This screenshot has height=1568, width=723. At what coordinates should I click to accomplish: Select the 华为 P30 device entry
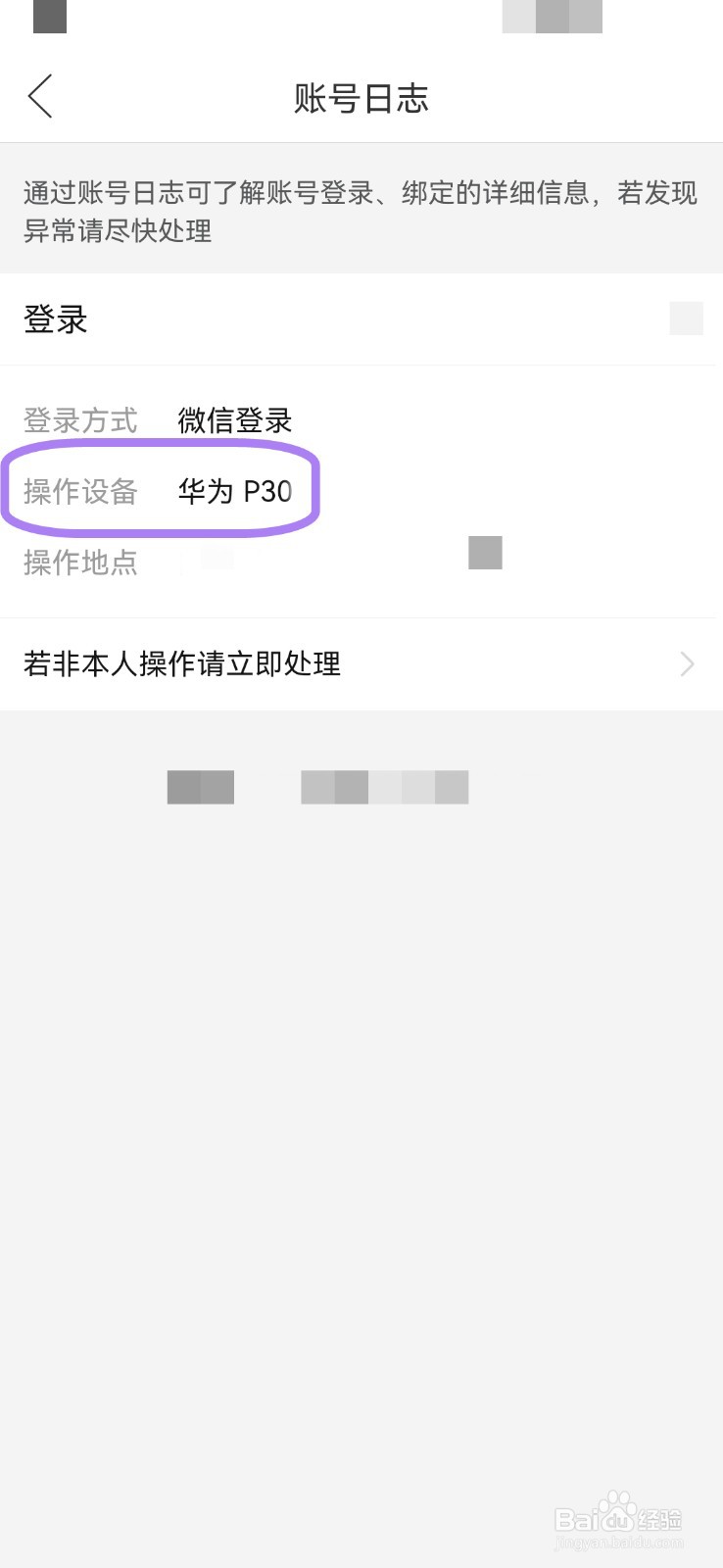coord(235,492)
